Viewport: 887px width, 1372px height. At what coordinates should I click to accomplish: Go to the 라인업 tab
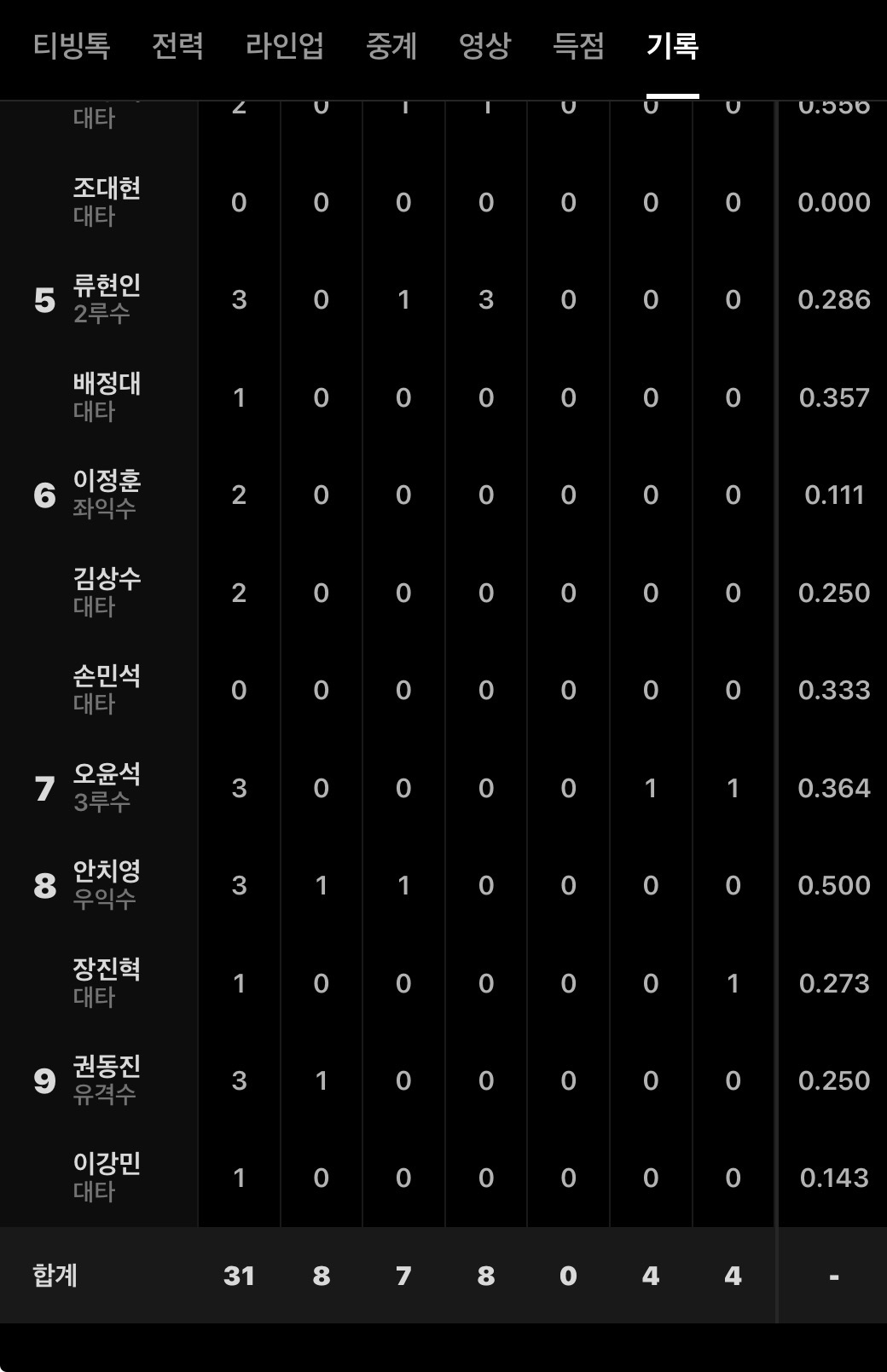[x=284, y=45]
